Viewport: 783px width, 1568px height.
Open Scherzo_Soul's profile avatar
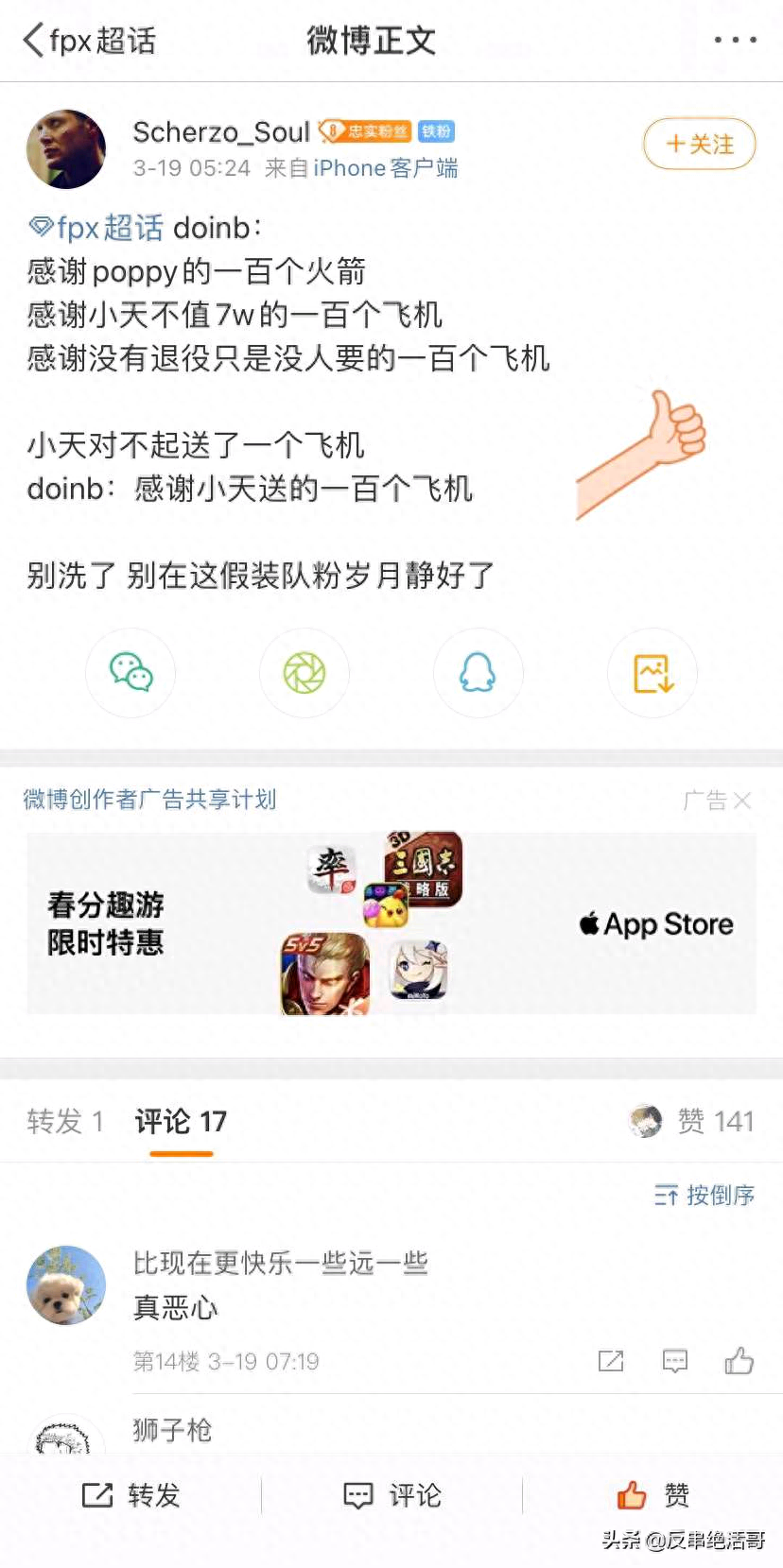[66, 149]
